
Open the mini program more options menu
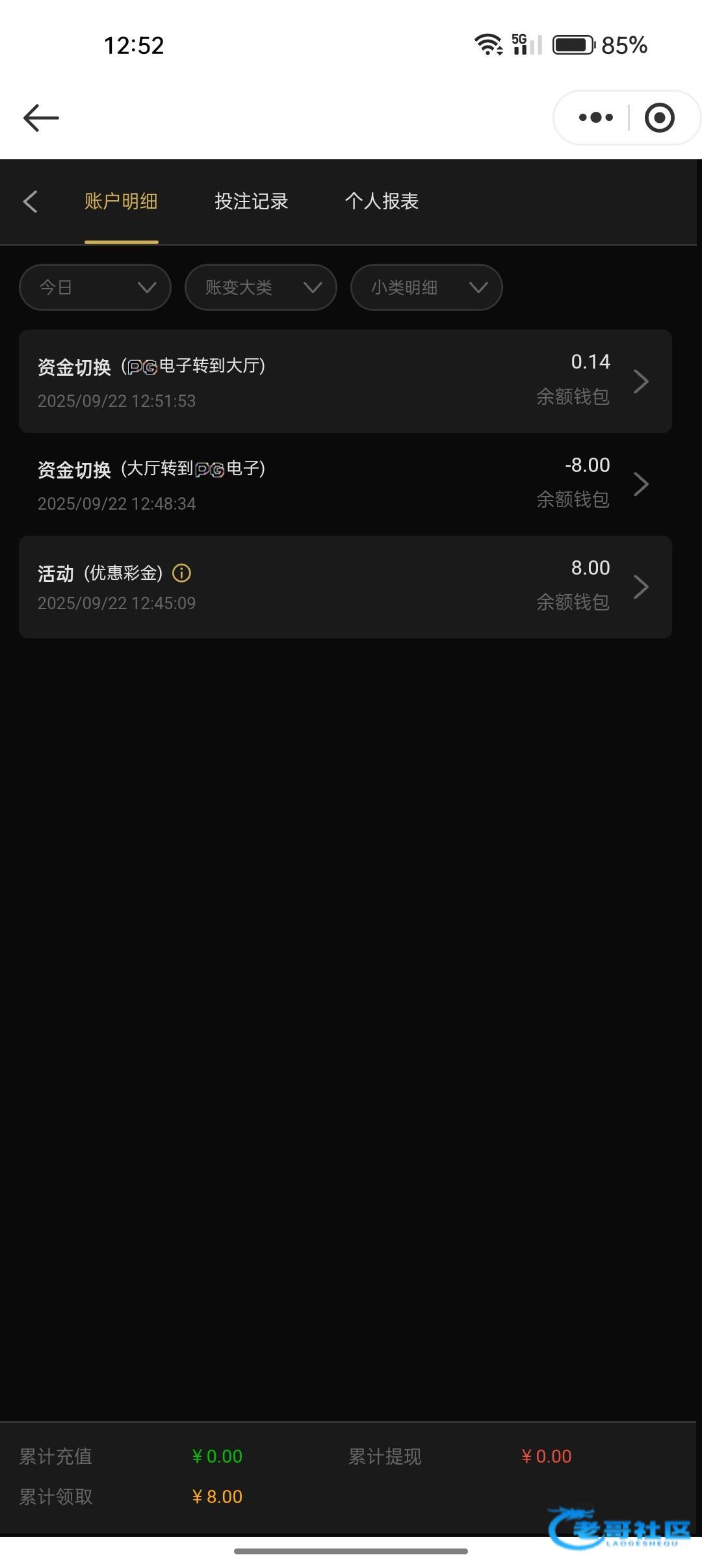pos(595,118)
